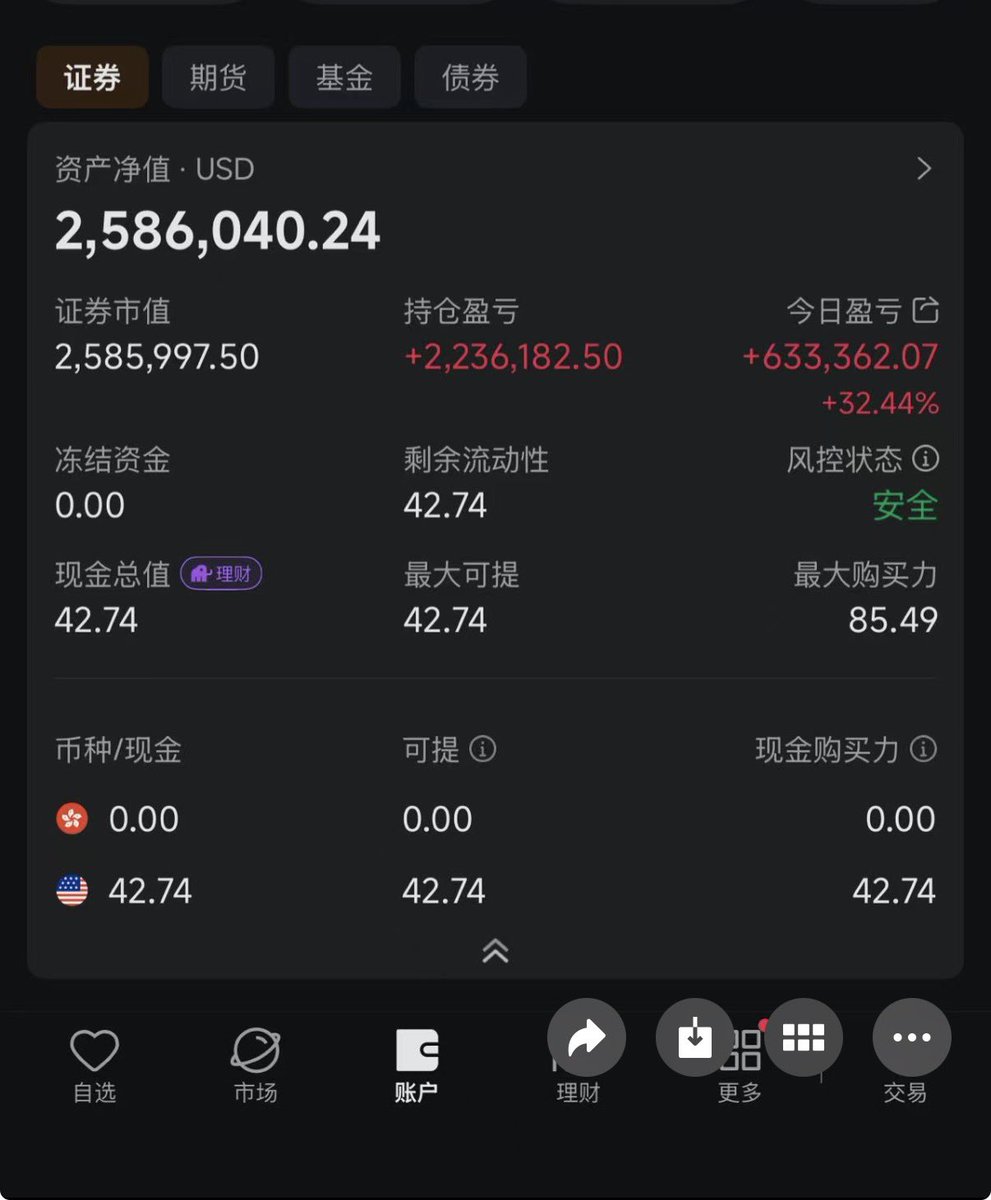The height and width of the screenshot is (1200, 991).
Task: Open 资产净值 details via the chevron
Action: [x=924, y=169]
